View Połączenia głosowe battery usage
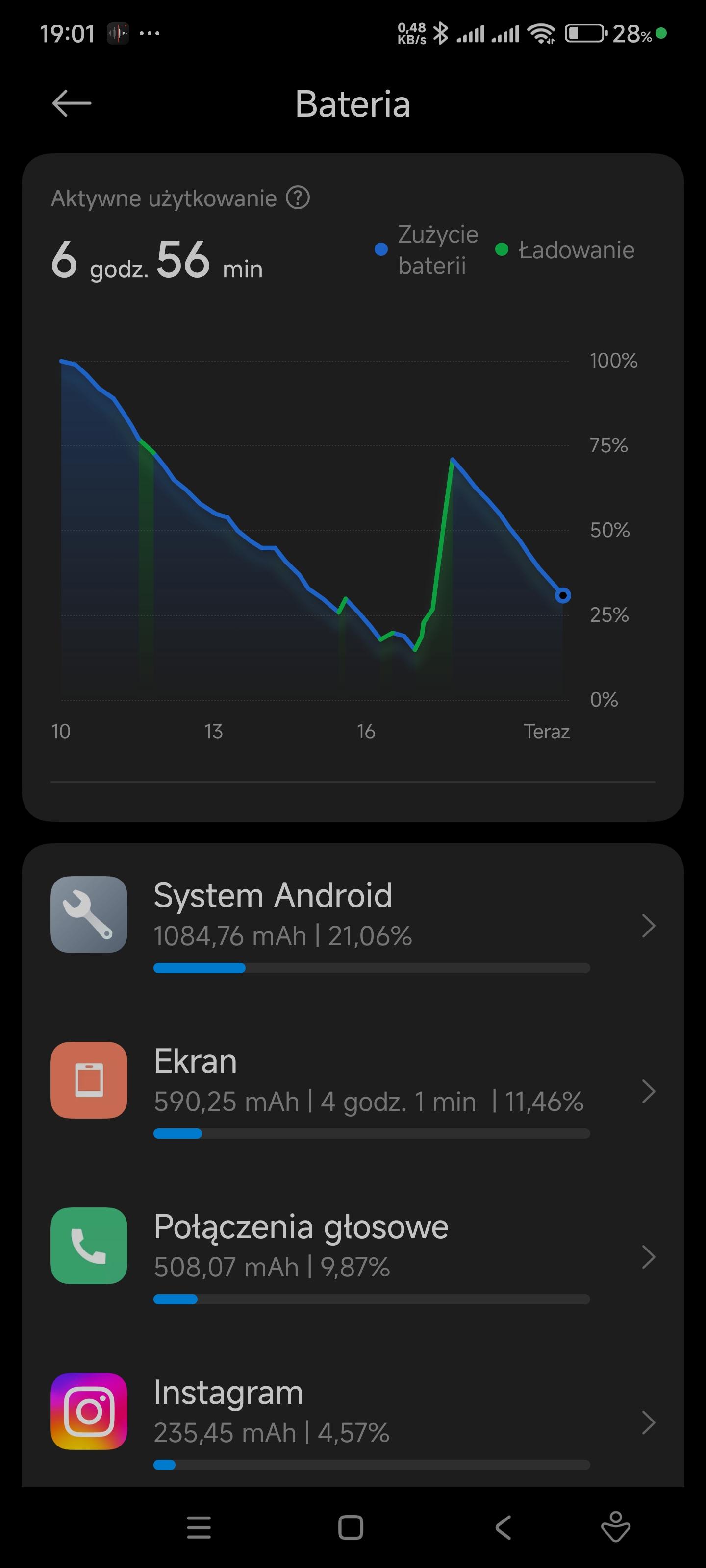 coord(353,1256)
